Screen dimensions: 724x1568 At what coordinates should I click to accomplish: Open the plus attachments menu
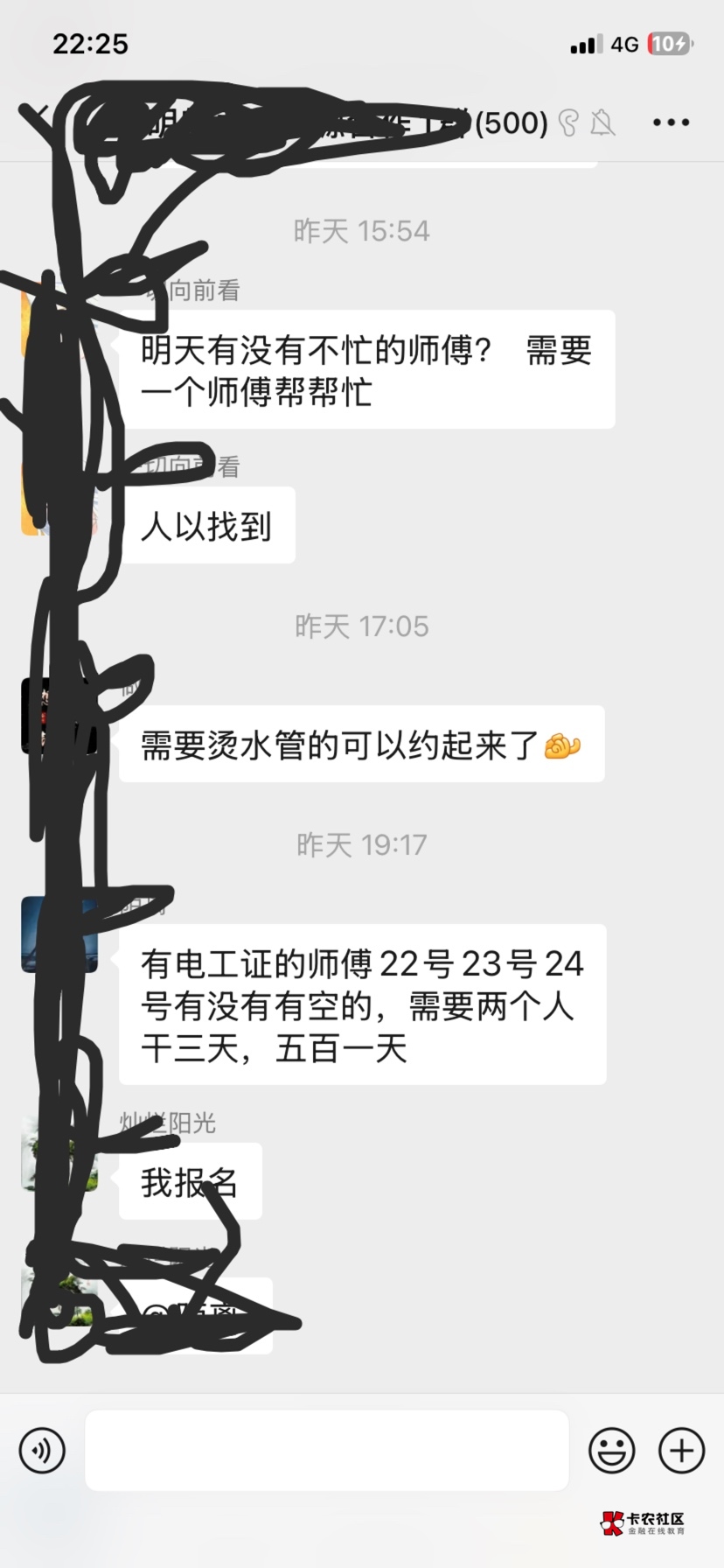click(x=681, y=1450)
